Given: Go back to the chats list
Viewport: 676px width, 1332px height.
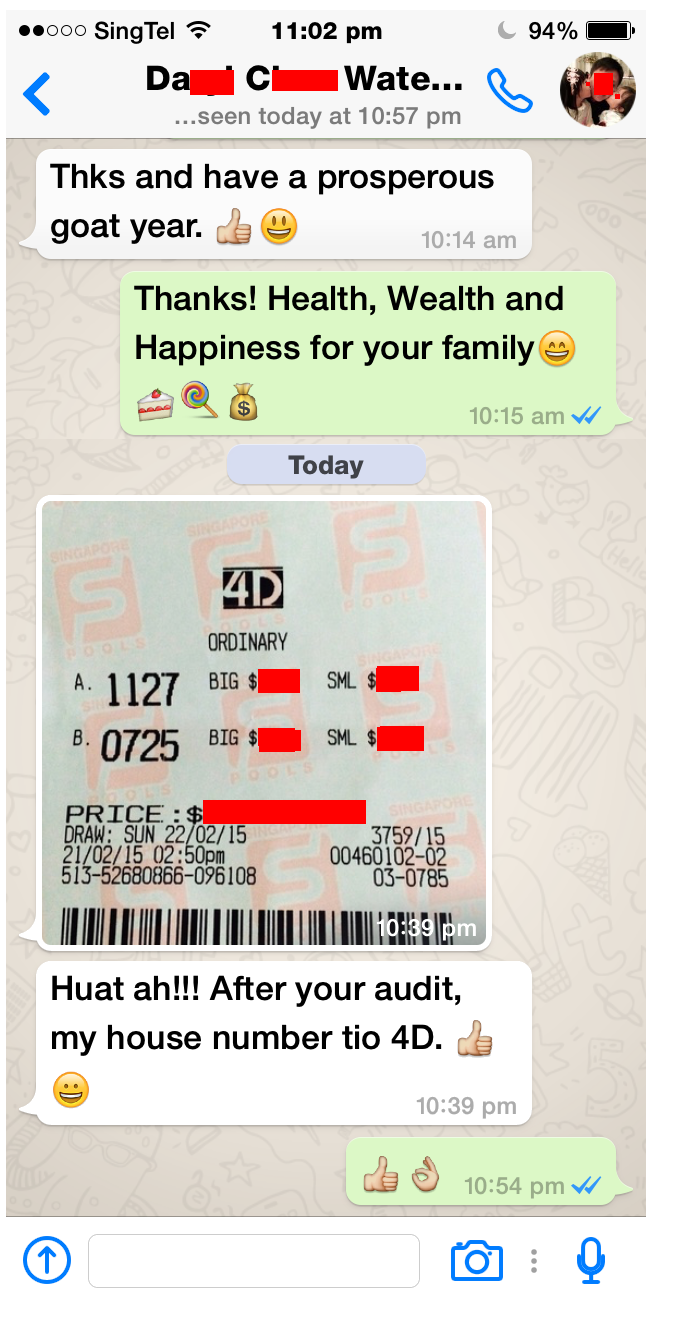Looking at the screenshot, I should click(37, 92).
